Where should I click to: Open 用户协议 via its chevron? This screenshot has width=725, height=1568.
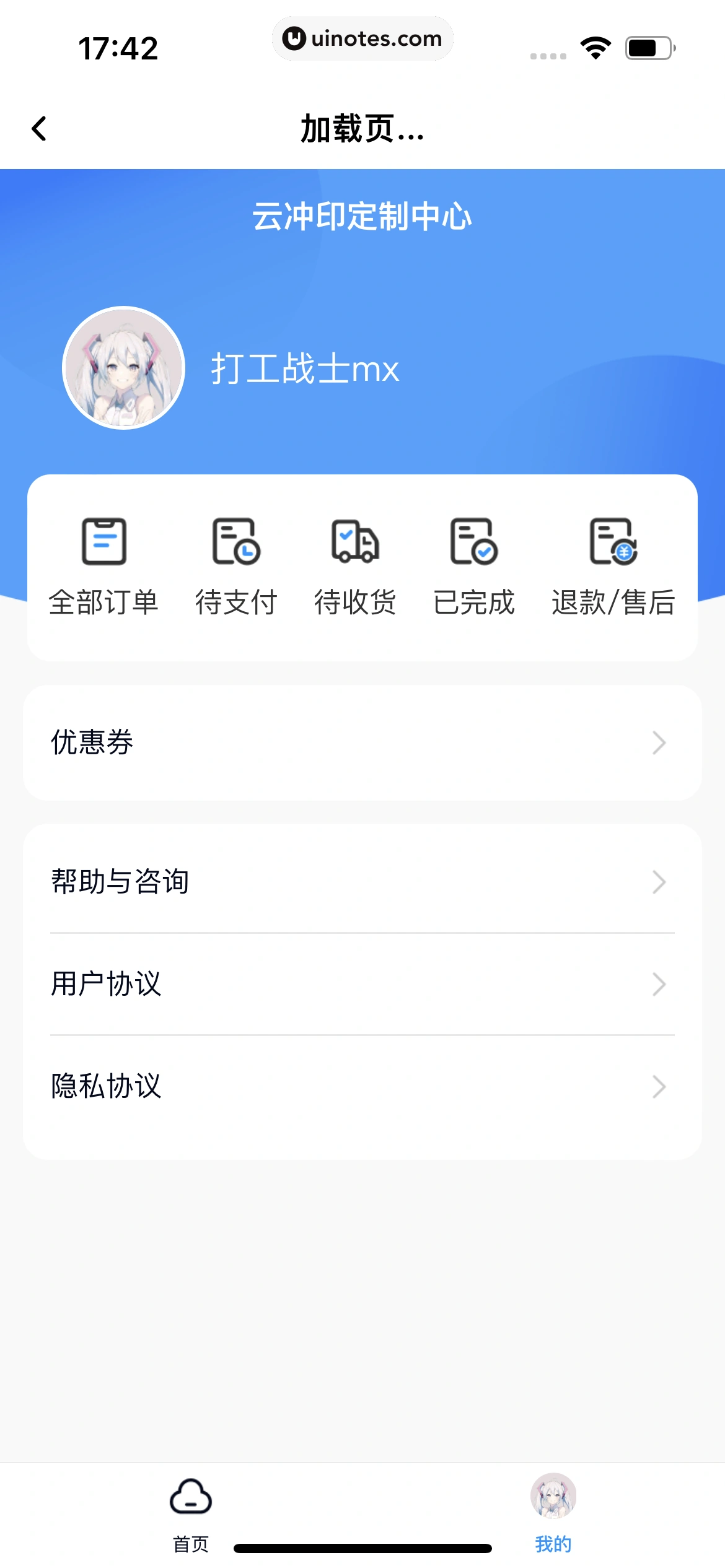[x=659, y=985]
